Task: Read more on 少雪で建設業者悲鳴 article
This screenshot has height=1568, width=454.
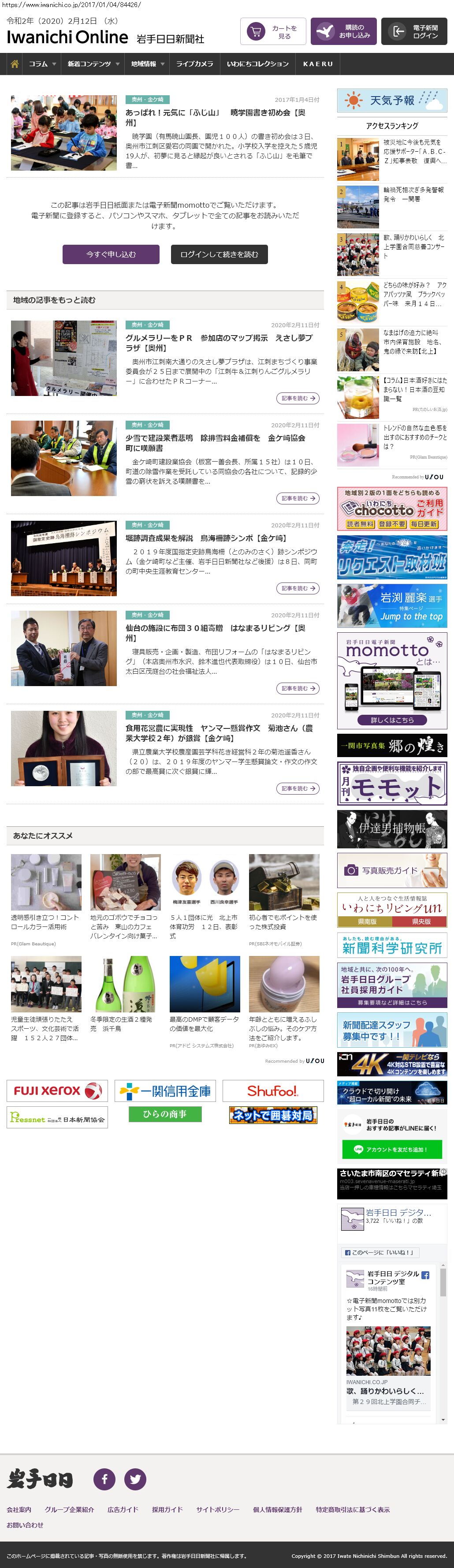Action: coord(298,498)
